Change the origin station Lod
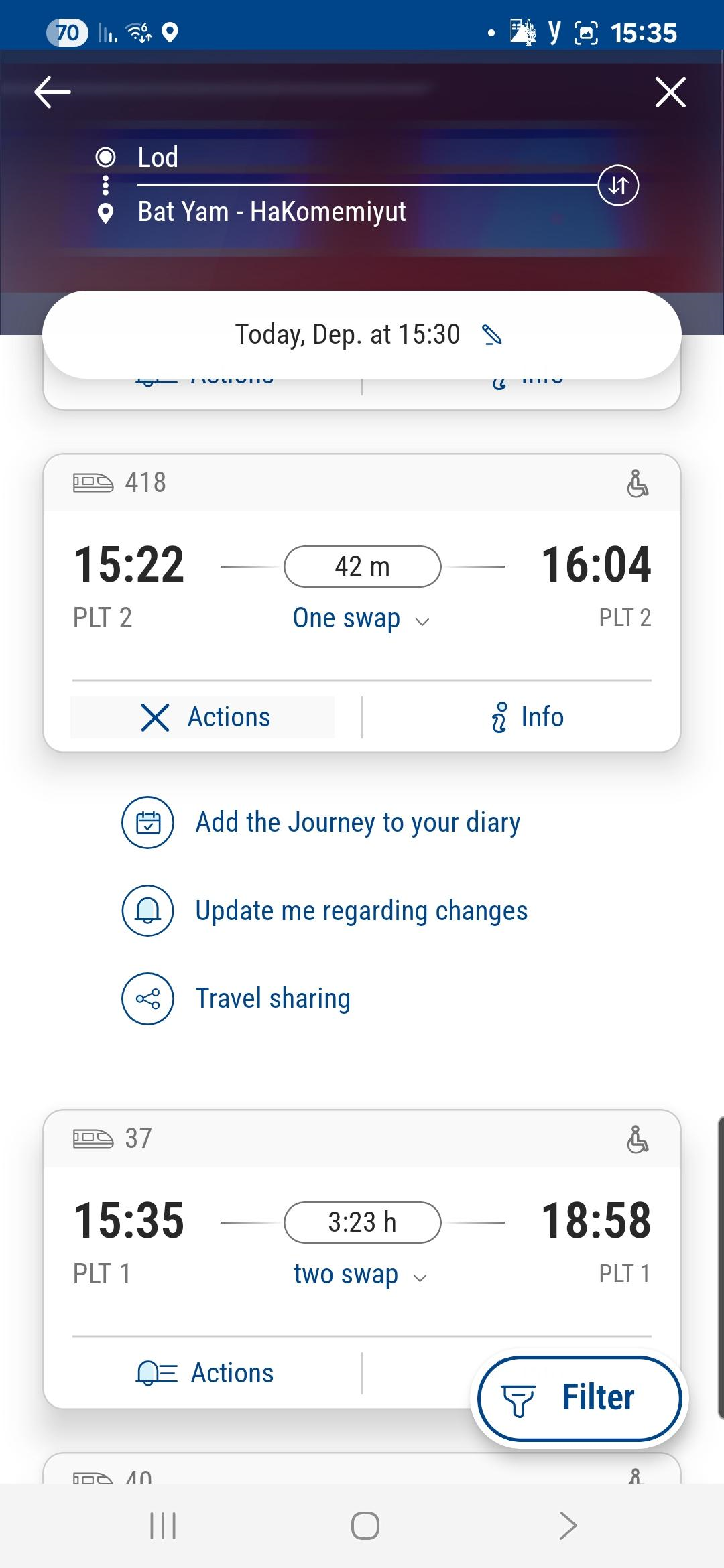This screenshot has height=1568, width=724. [158, 157]
